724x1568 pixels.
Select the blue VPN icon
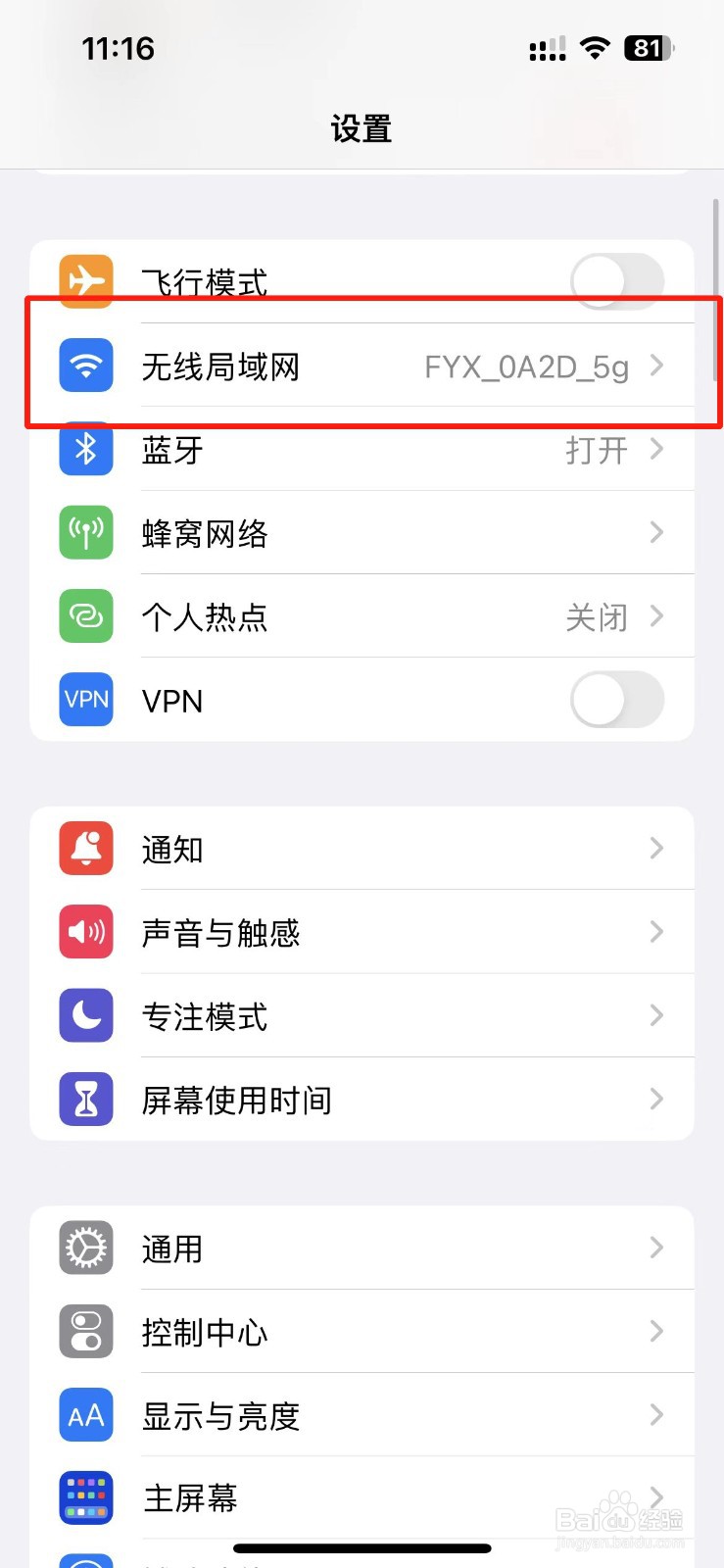pyautogui.click(x=86, y=699)
